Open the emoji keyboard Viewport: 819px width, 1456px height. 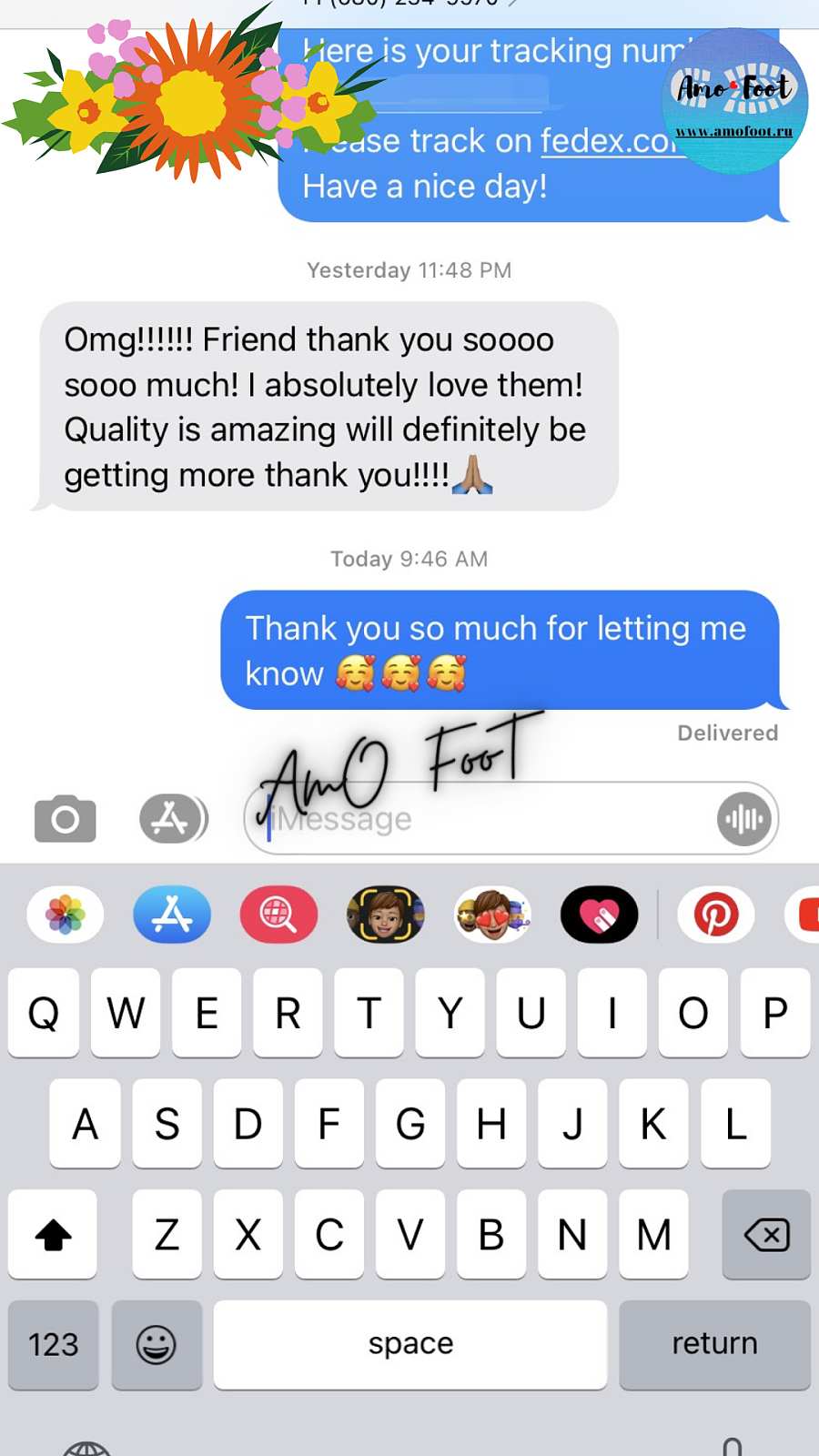pyautogui.click(x=157, y=1344)
